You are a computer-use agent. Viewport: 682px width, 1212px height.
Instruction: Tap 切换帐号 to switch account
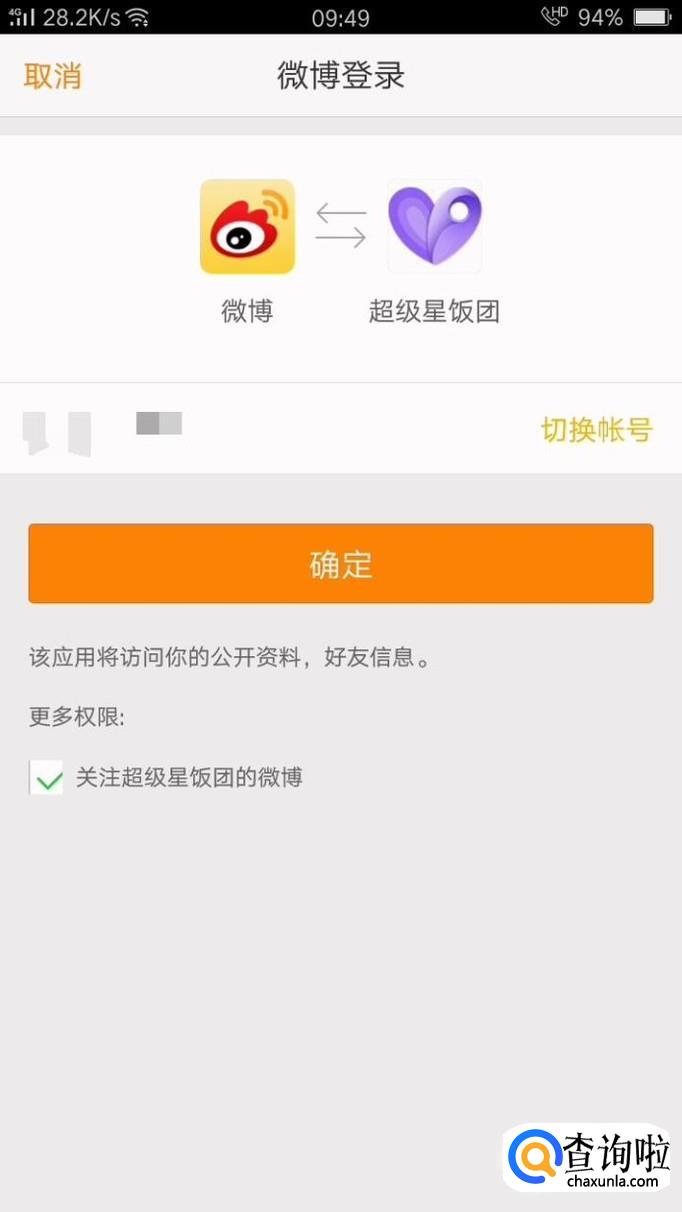click(x=596, y=430)
